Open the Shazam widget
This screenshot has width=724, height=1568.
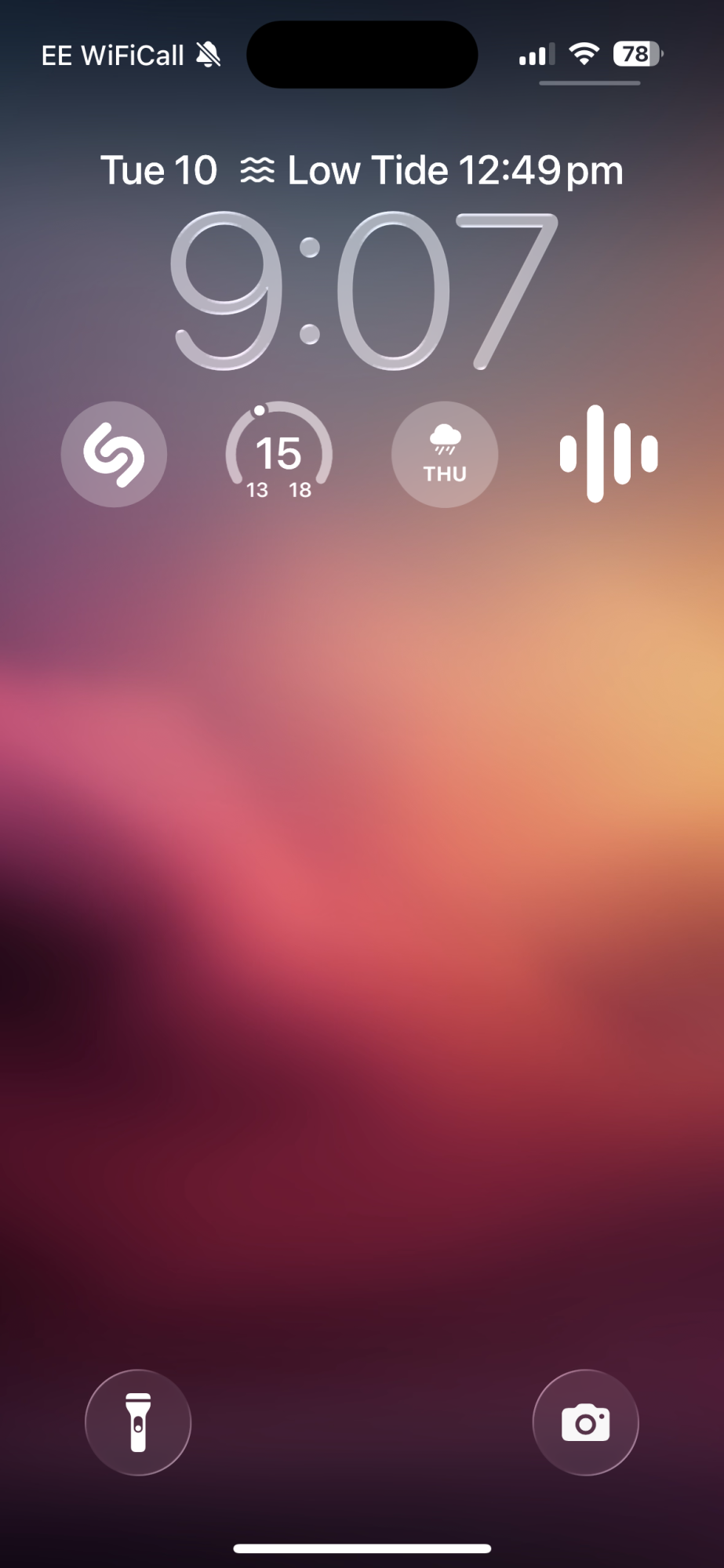pos(114,454)
